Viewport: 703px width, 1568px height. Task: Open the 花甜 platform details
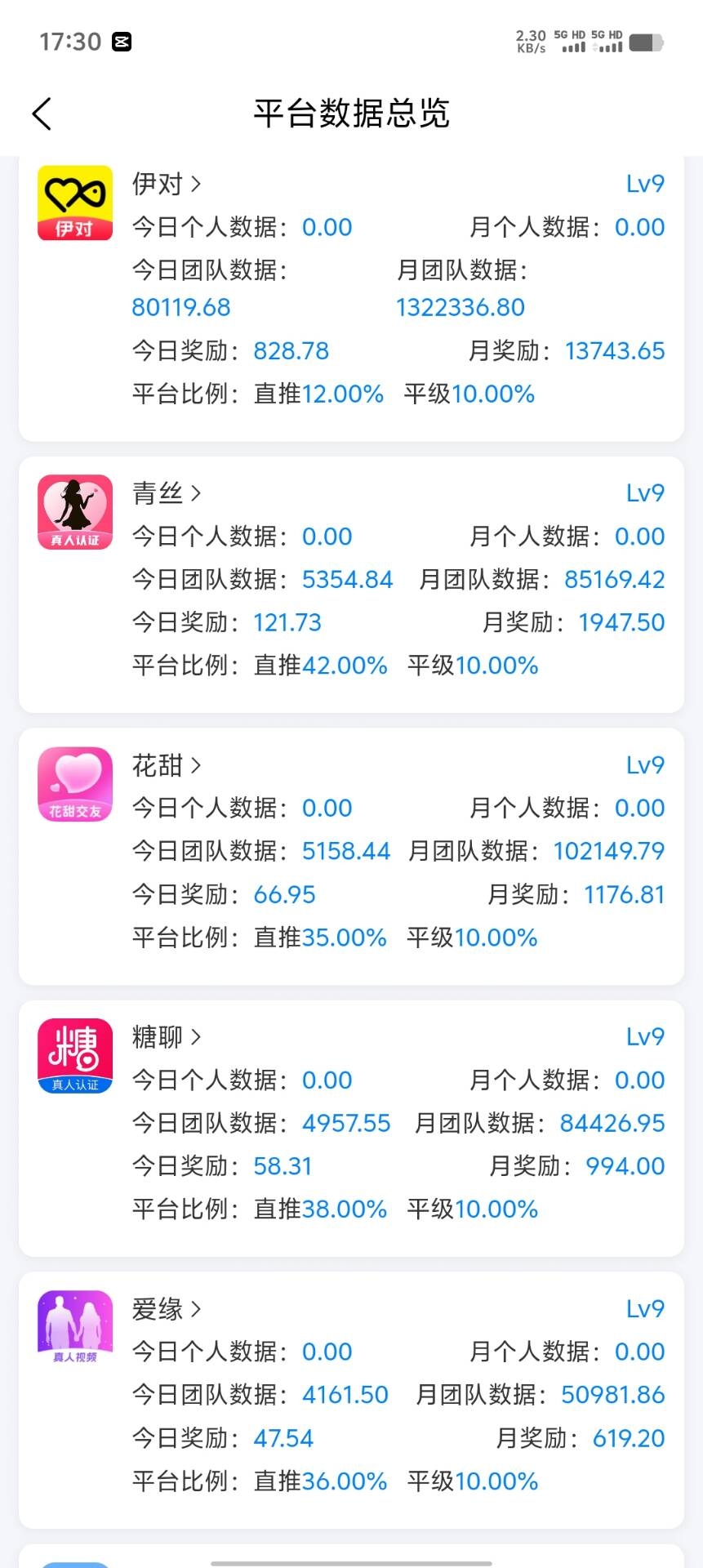[x=167, y=765]
